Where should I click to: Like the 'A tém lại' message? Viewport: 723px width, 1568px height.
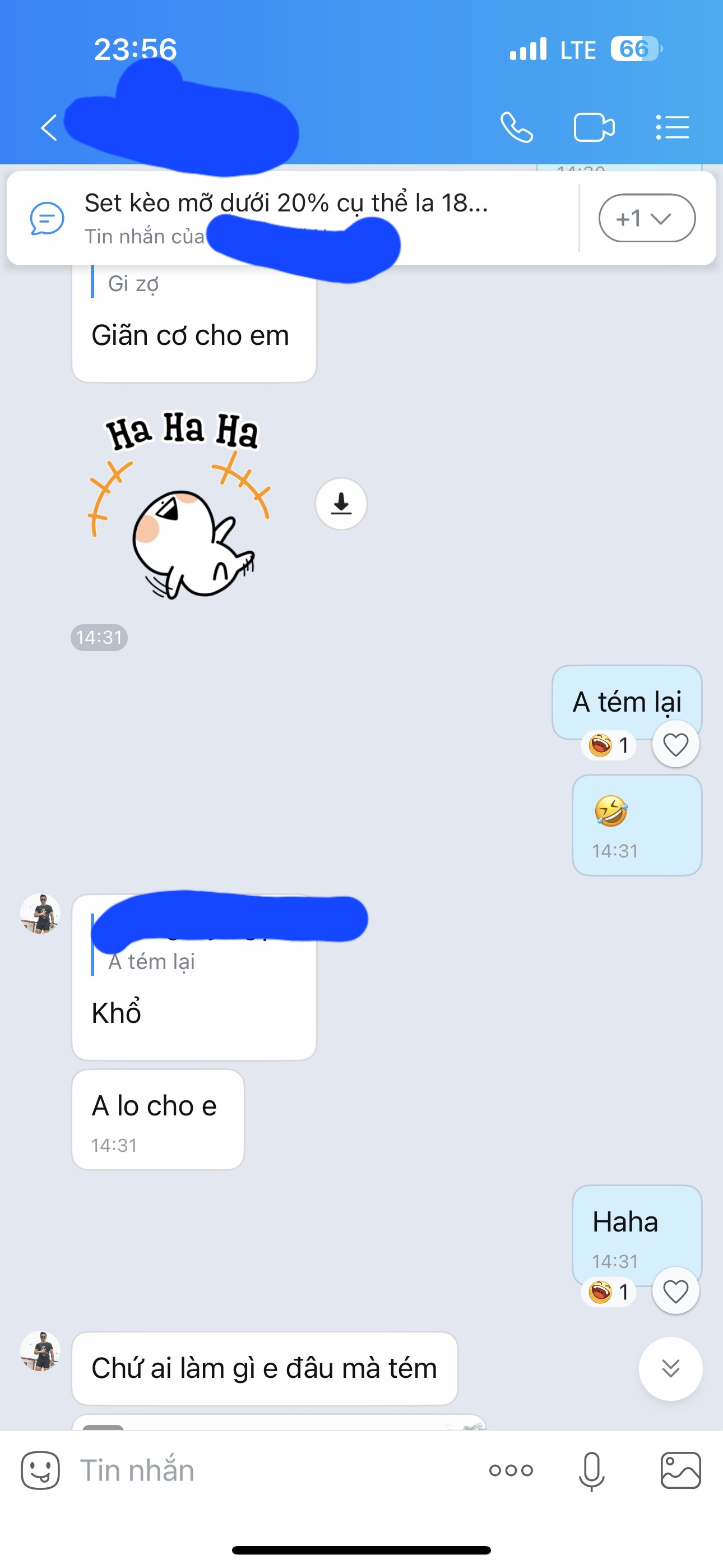tap(675, 744)
